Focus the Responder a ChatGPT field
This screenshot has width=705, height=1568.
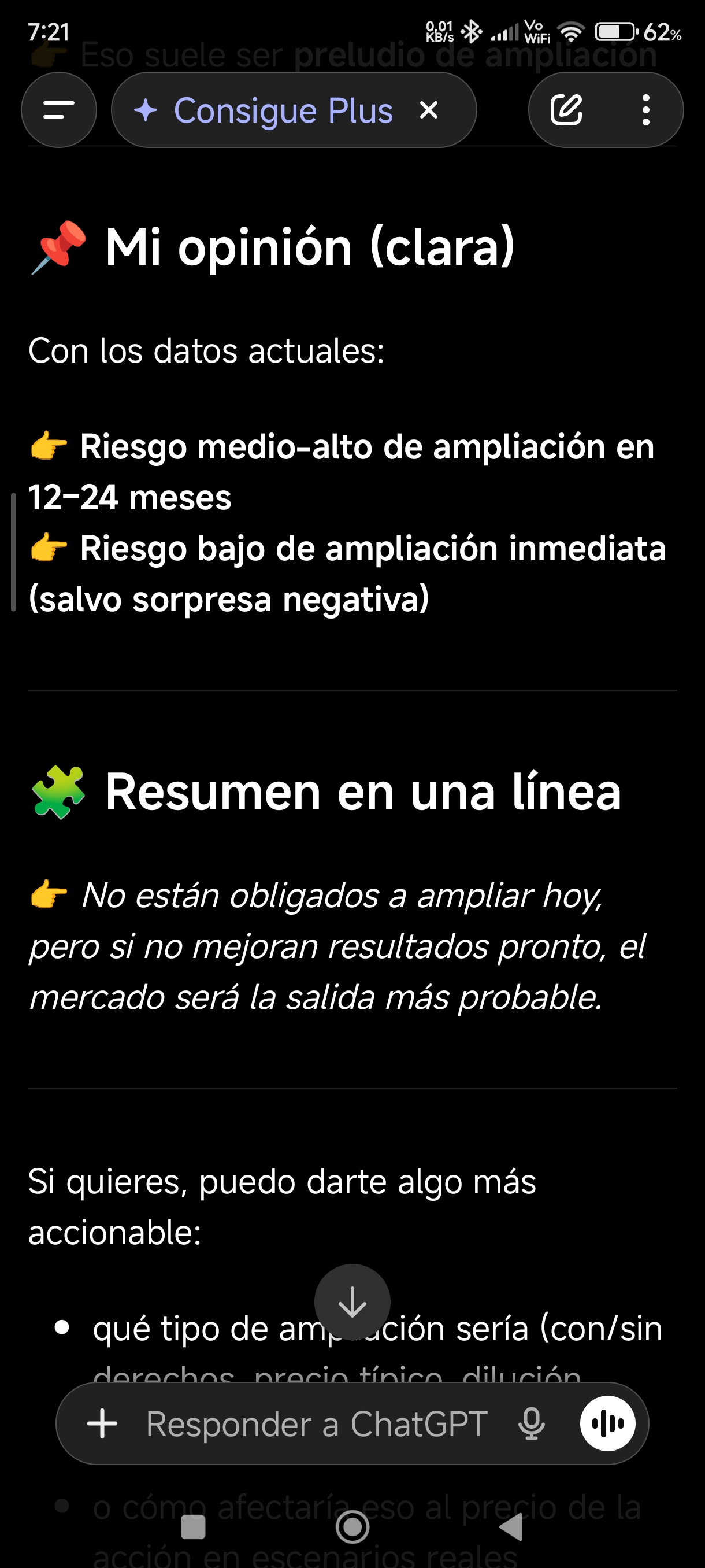coord(316,1423)
